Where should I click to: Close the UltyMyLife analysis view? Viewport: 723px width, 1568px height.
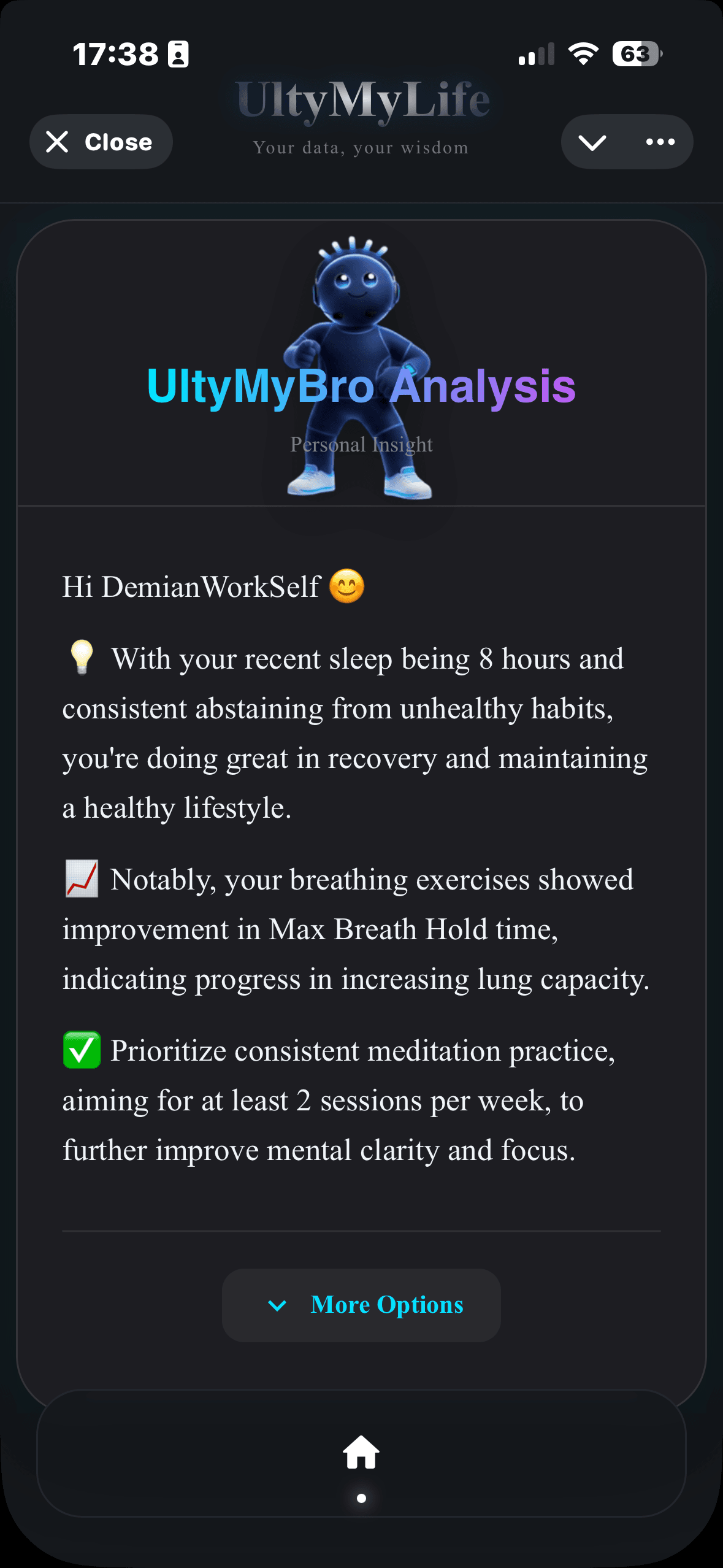[101, 142]
